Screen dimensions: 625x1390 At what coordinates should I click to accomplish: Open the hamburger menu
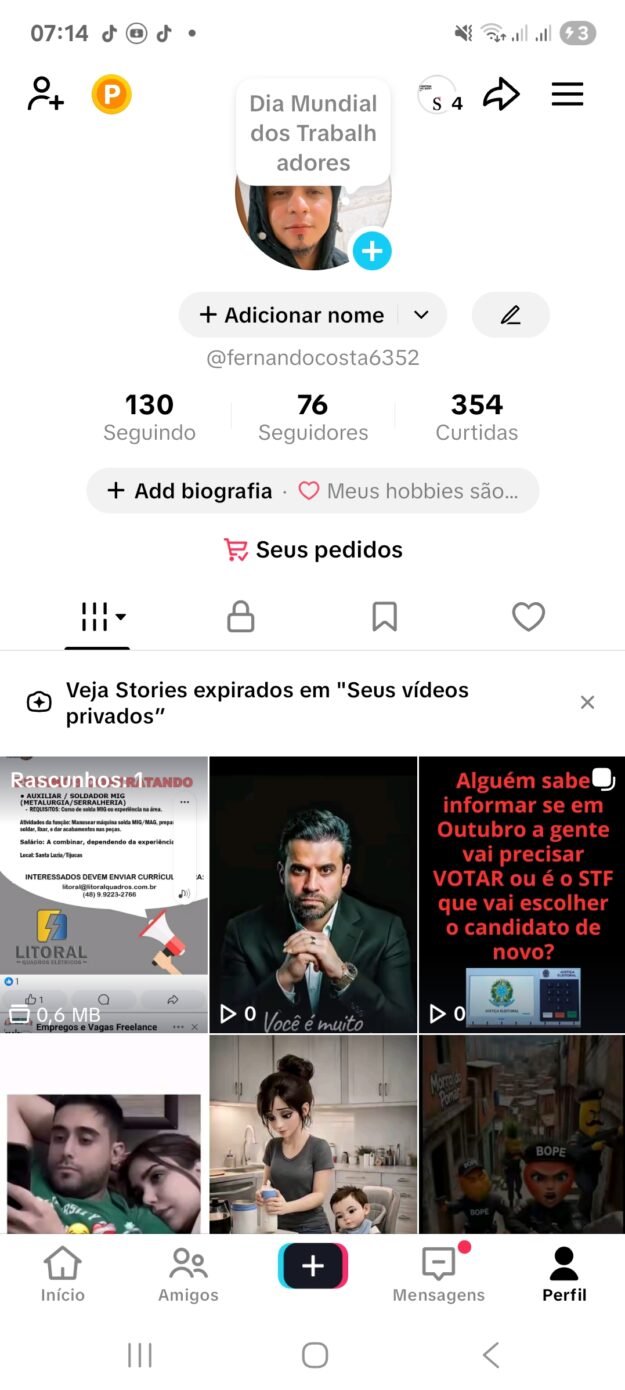(567, 95)
